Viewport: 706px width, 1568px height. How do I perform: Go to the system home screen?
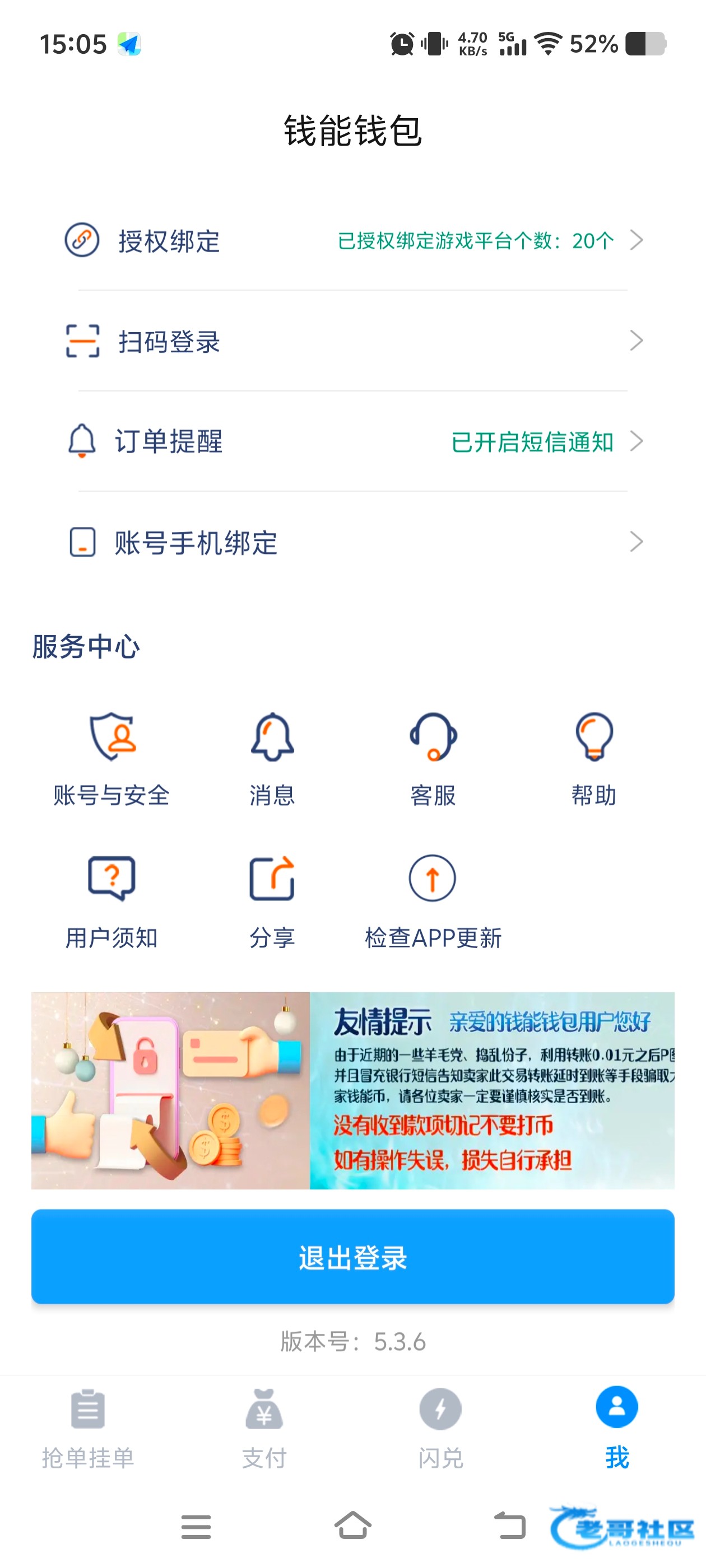point(352,1525)
